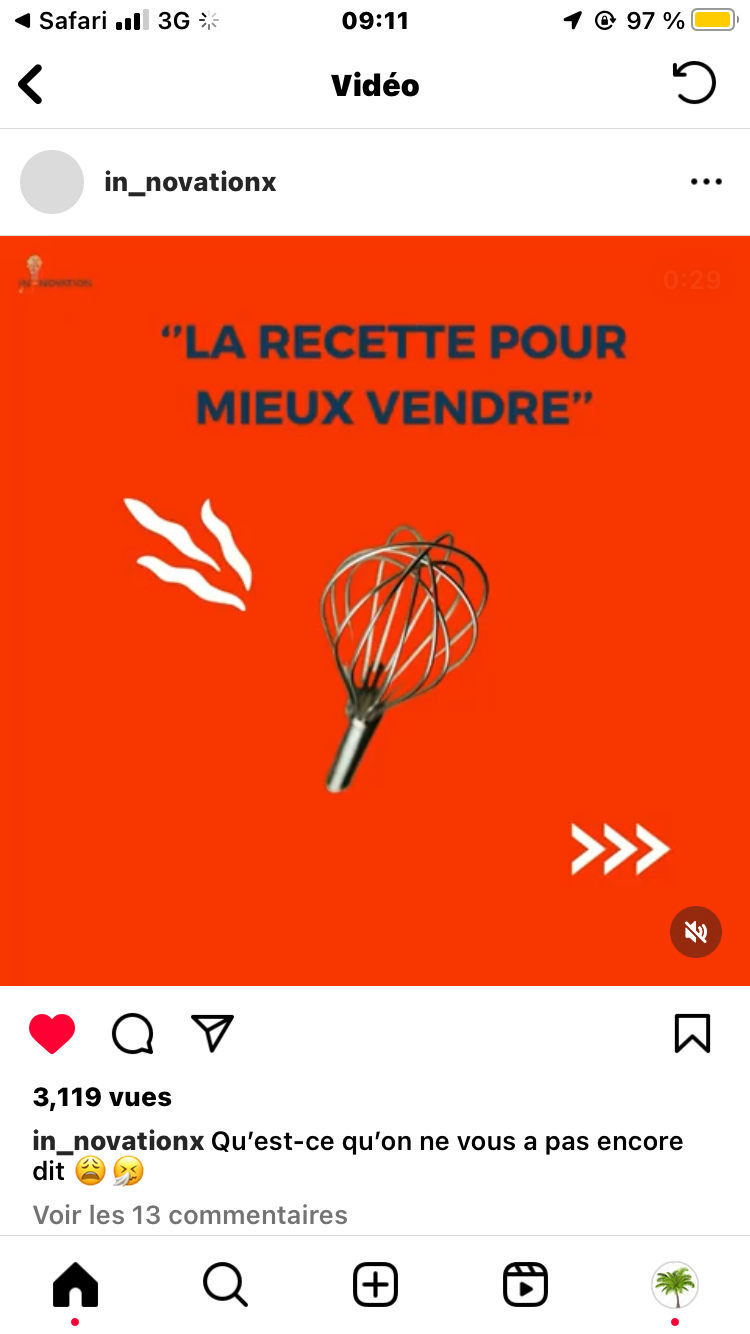Open in_novationx username in the post header

(x=190, y=182)
